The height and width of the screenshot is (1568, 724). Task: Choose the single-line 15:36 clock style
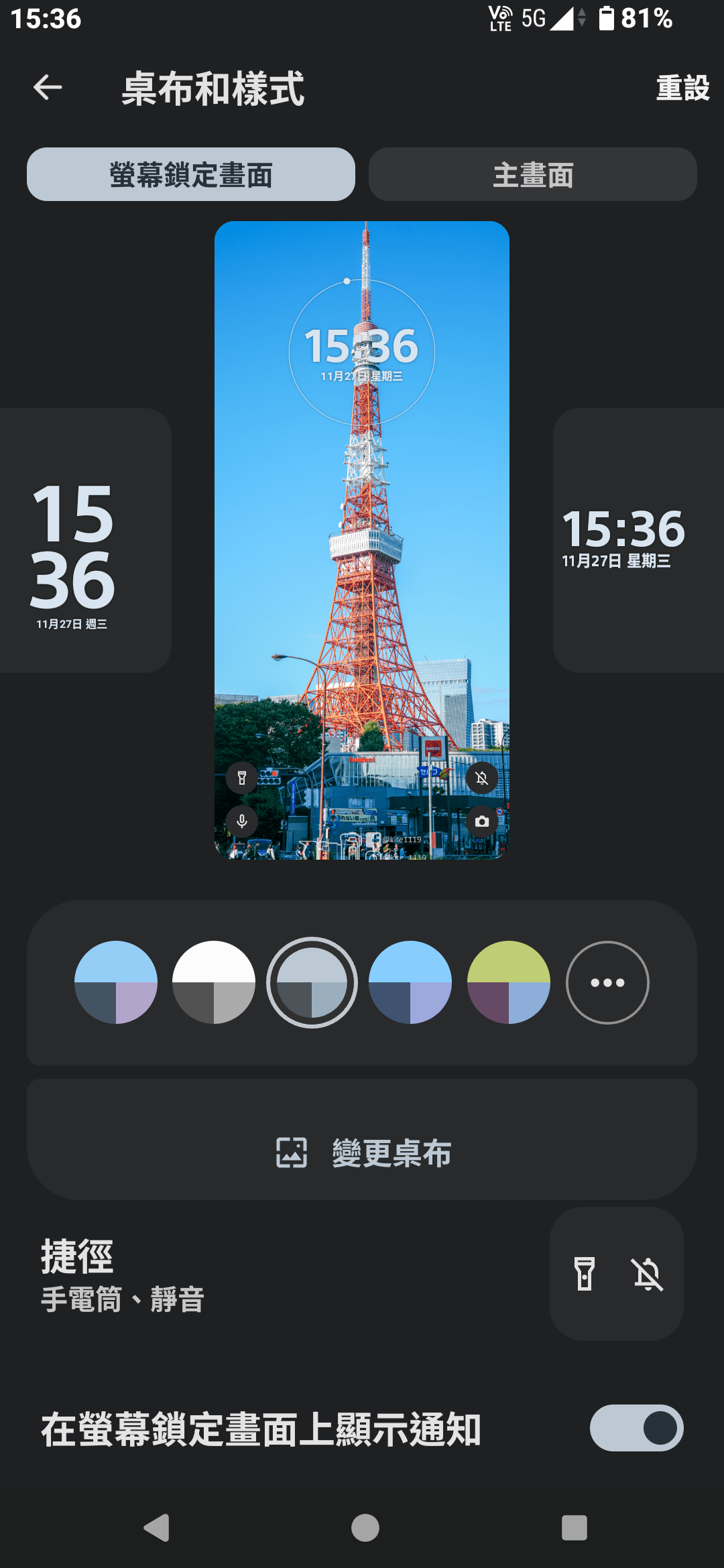click(x=638, y=540)
